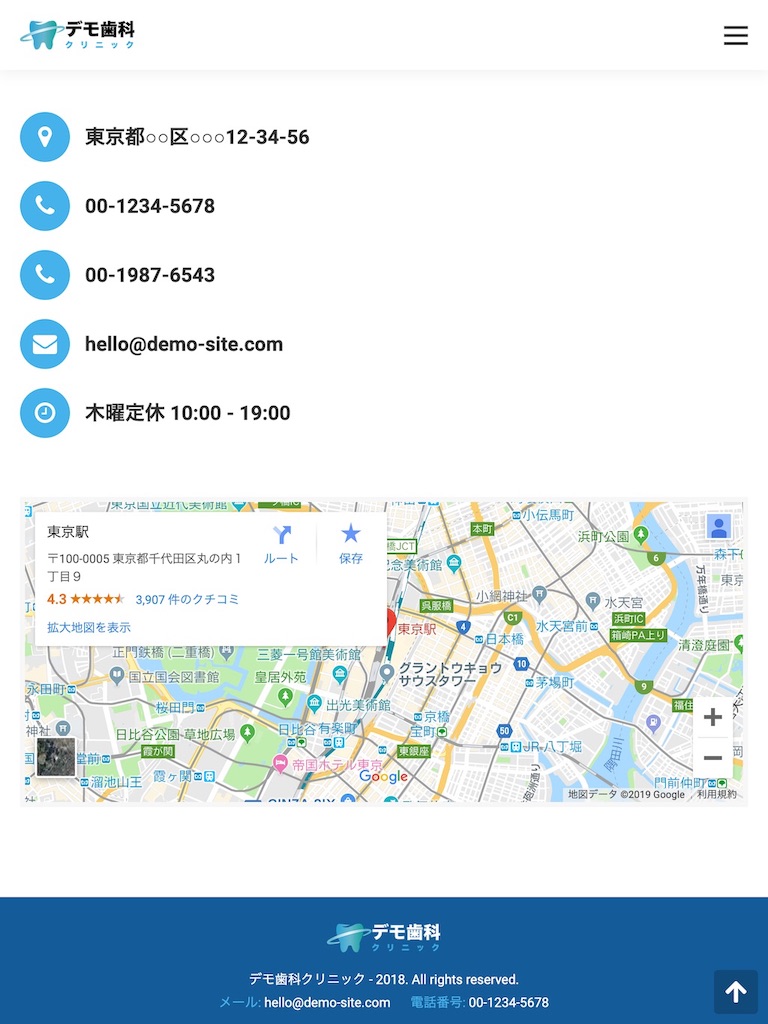Screen dimensions: 768x1024
Task: Call the footer number 00-1234-5678
Action: pos(508,1002)
